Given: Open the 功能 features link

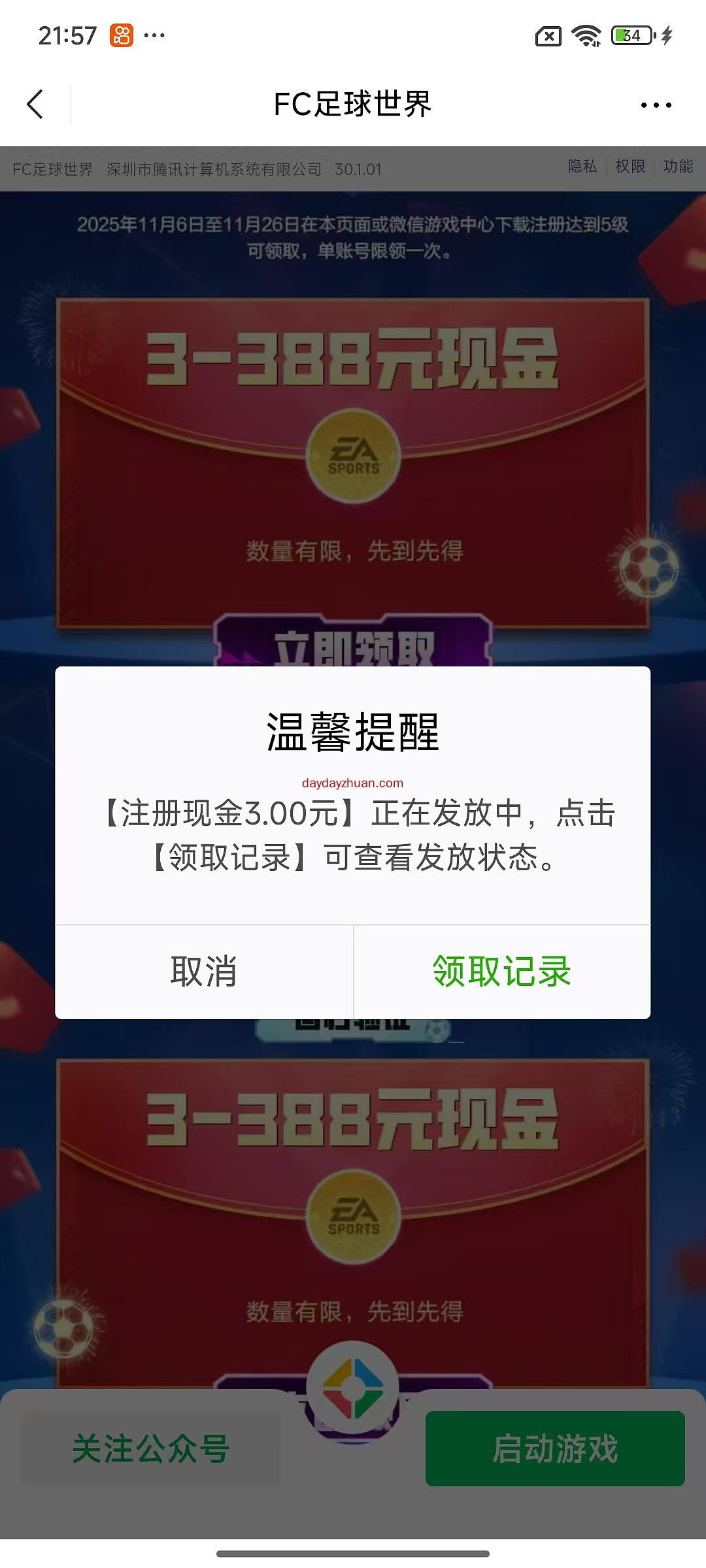Looking at the screenshot, I should (x=678, y=167).
